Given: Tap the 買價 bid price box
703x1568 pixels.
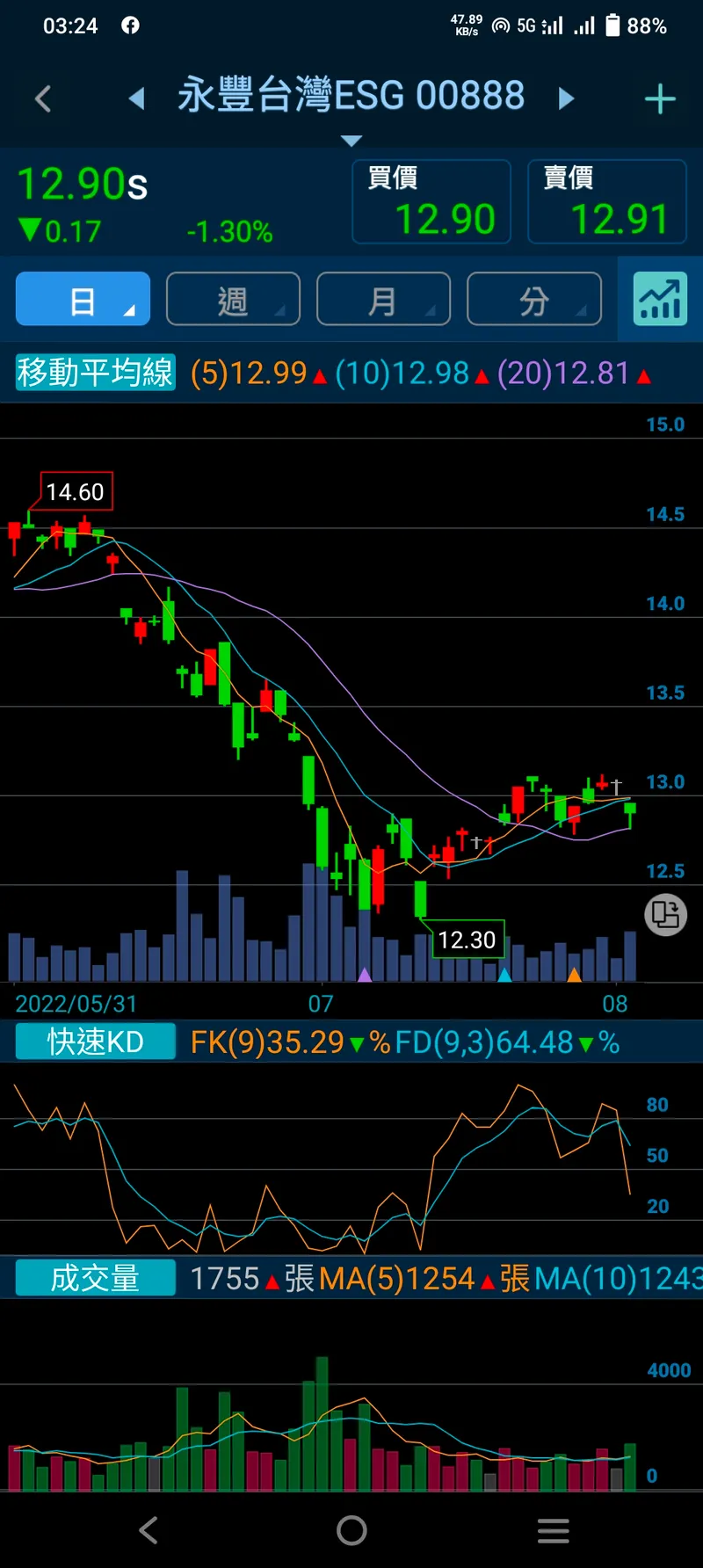Looking at the screenshot, I should coord(431,201).
